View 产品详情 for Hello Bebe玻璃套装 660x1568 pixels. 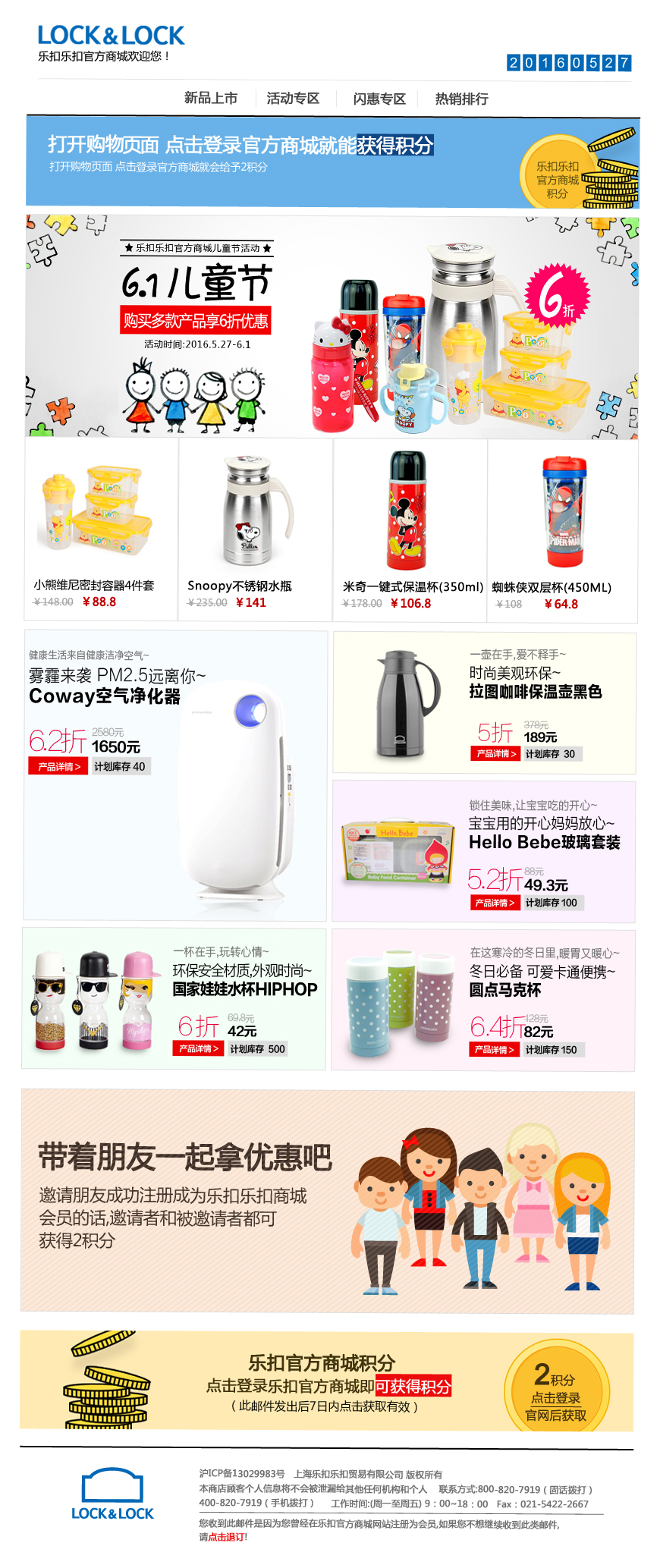495,903
